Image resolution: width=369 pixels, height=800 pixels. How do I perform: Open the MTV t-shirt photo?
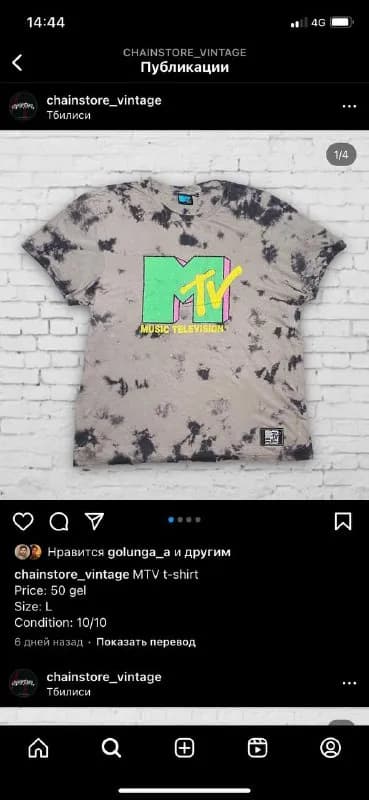click(184, 315)
